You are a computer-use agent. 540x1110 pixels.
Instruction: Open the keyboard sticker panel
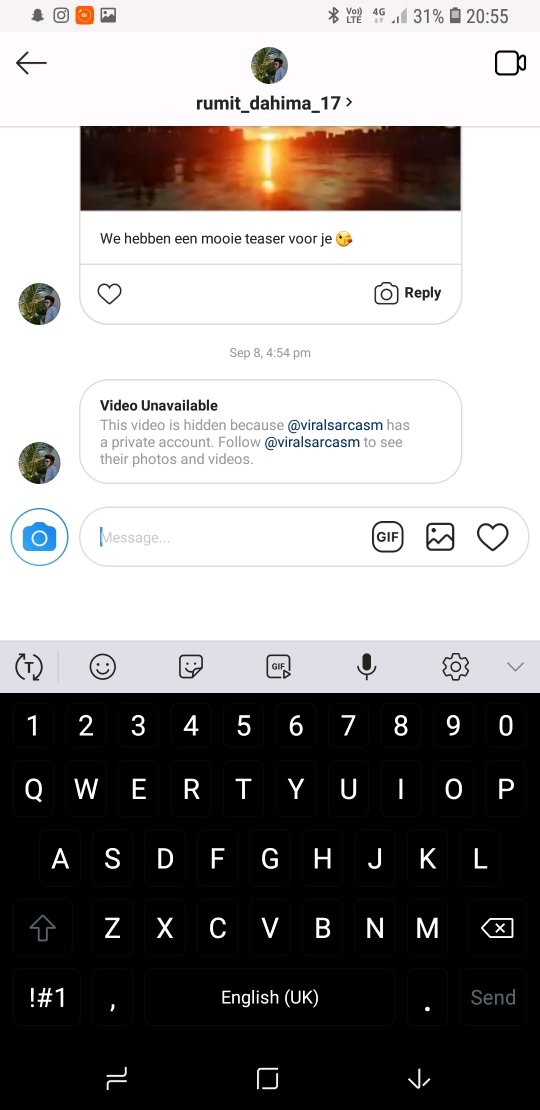tap(191, 666)
